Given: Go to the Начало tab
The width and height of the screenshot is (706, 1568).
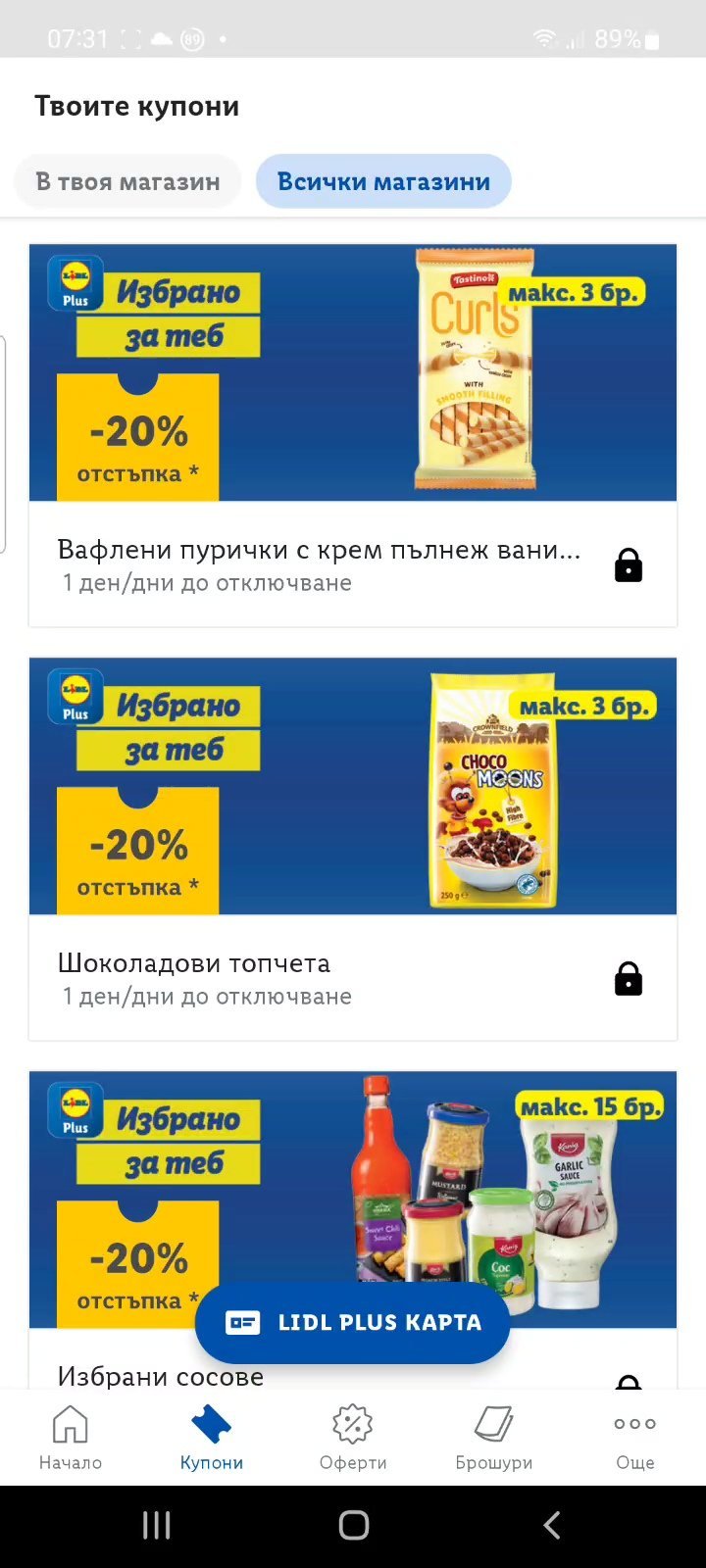Looking at the screenshot, I should coord(71,1438).
